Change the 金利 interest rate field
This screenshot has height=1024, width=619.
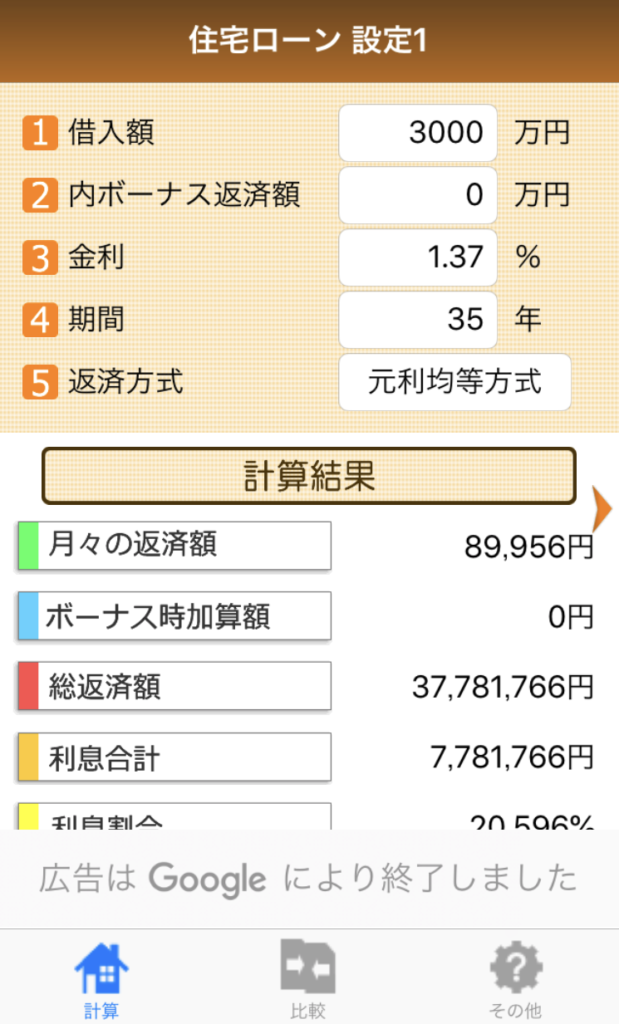pos(418,257)
